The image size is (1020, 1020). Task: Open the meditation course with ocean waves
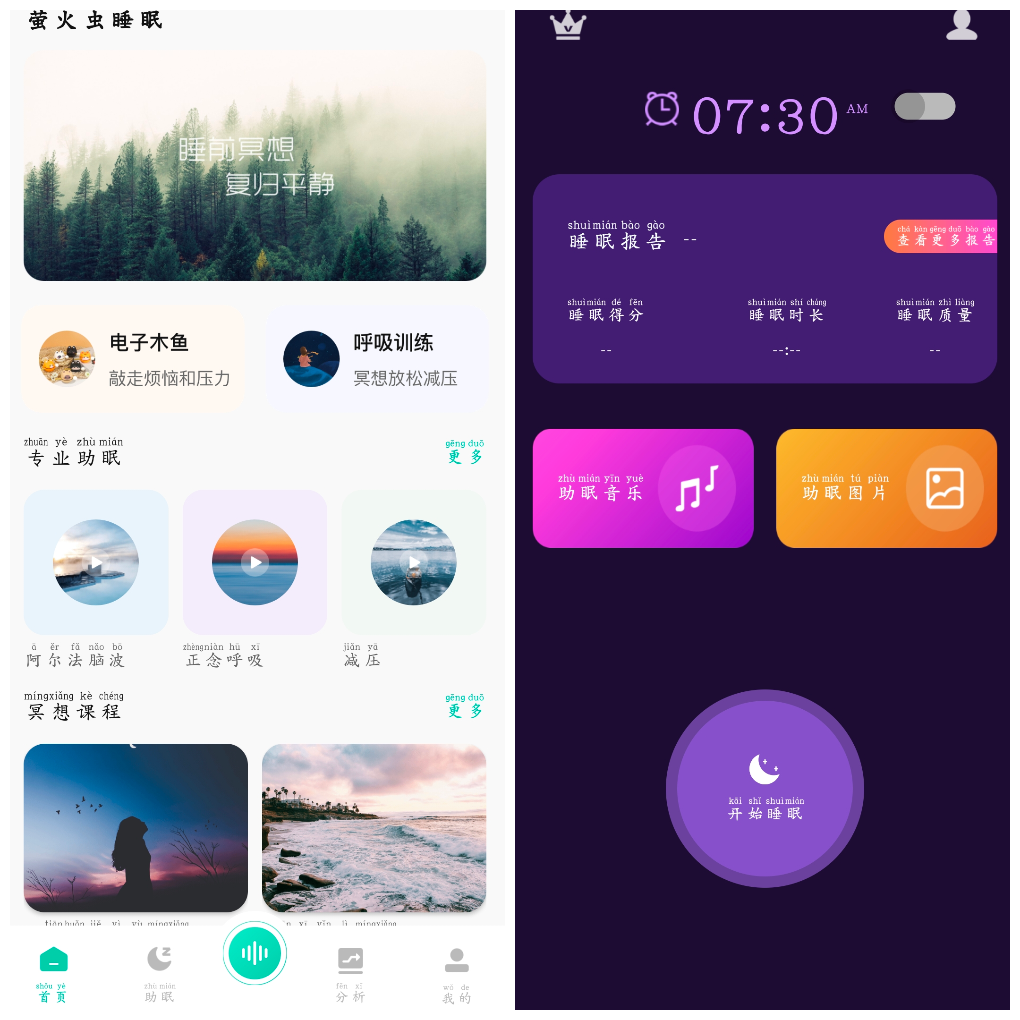374,827
